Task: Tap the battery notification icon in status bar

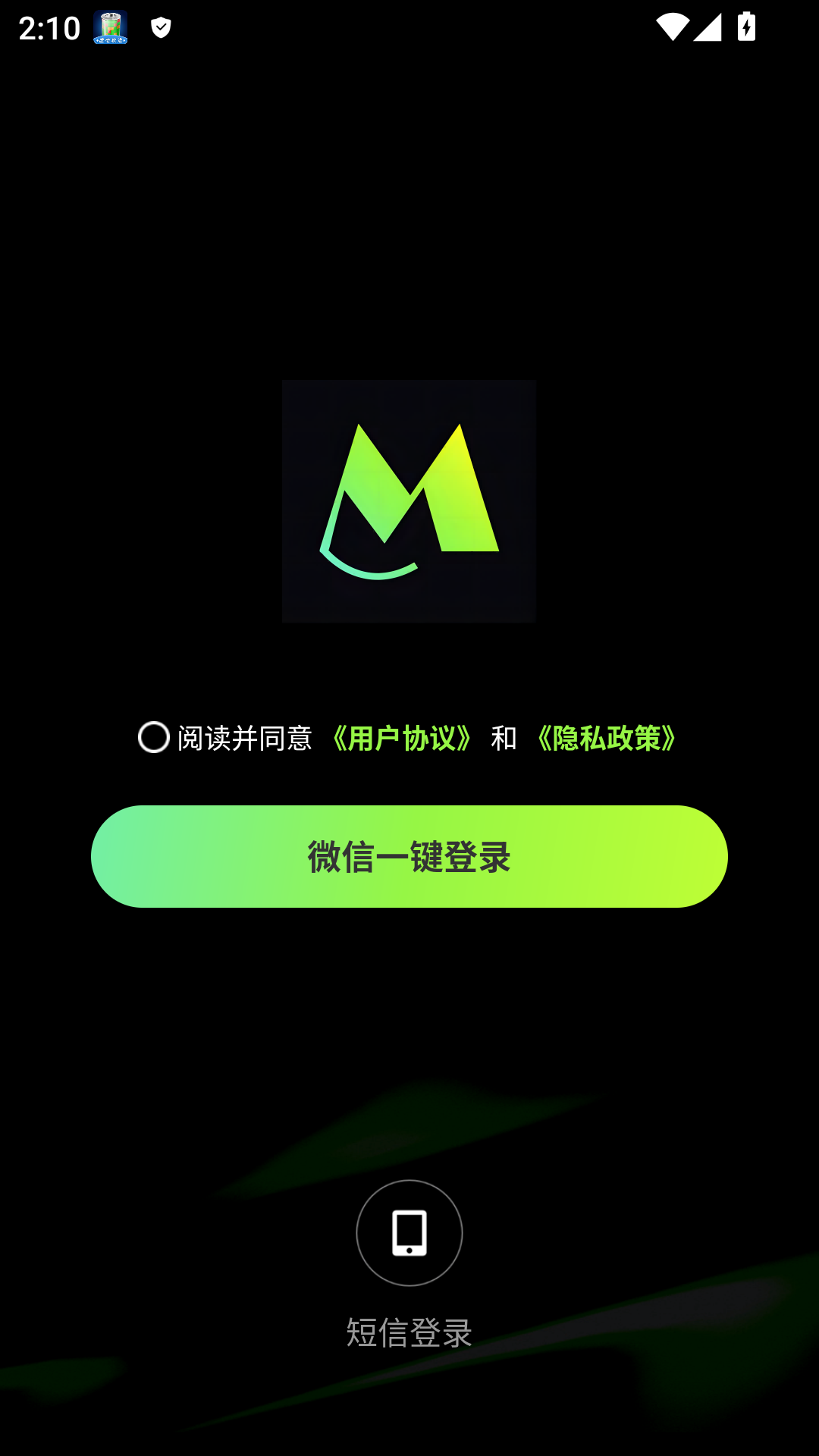Action: point(111,29)
